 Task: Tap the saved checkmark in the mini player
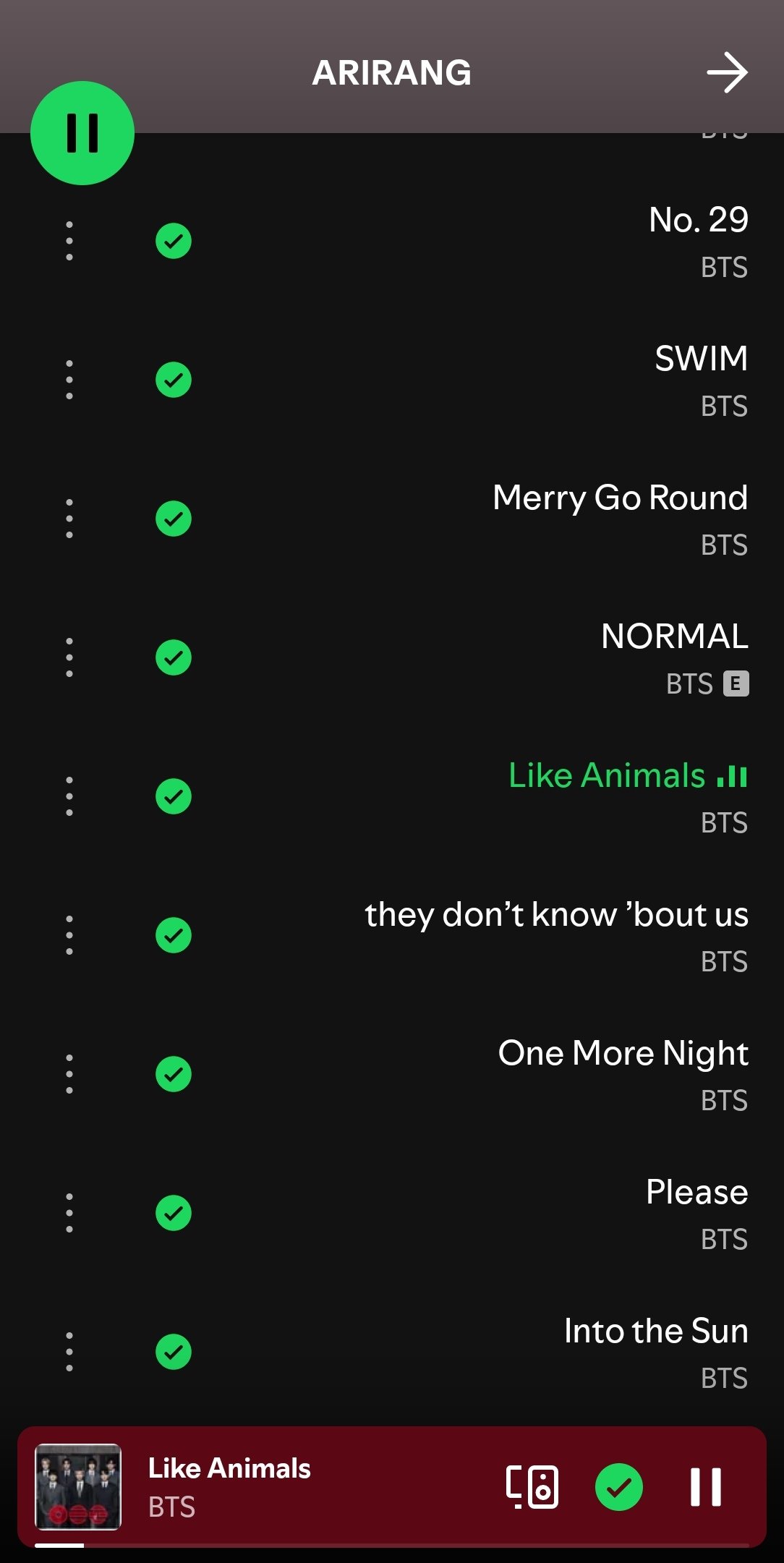point(618,1487)
